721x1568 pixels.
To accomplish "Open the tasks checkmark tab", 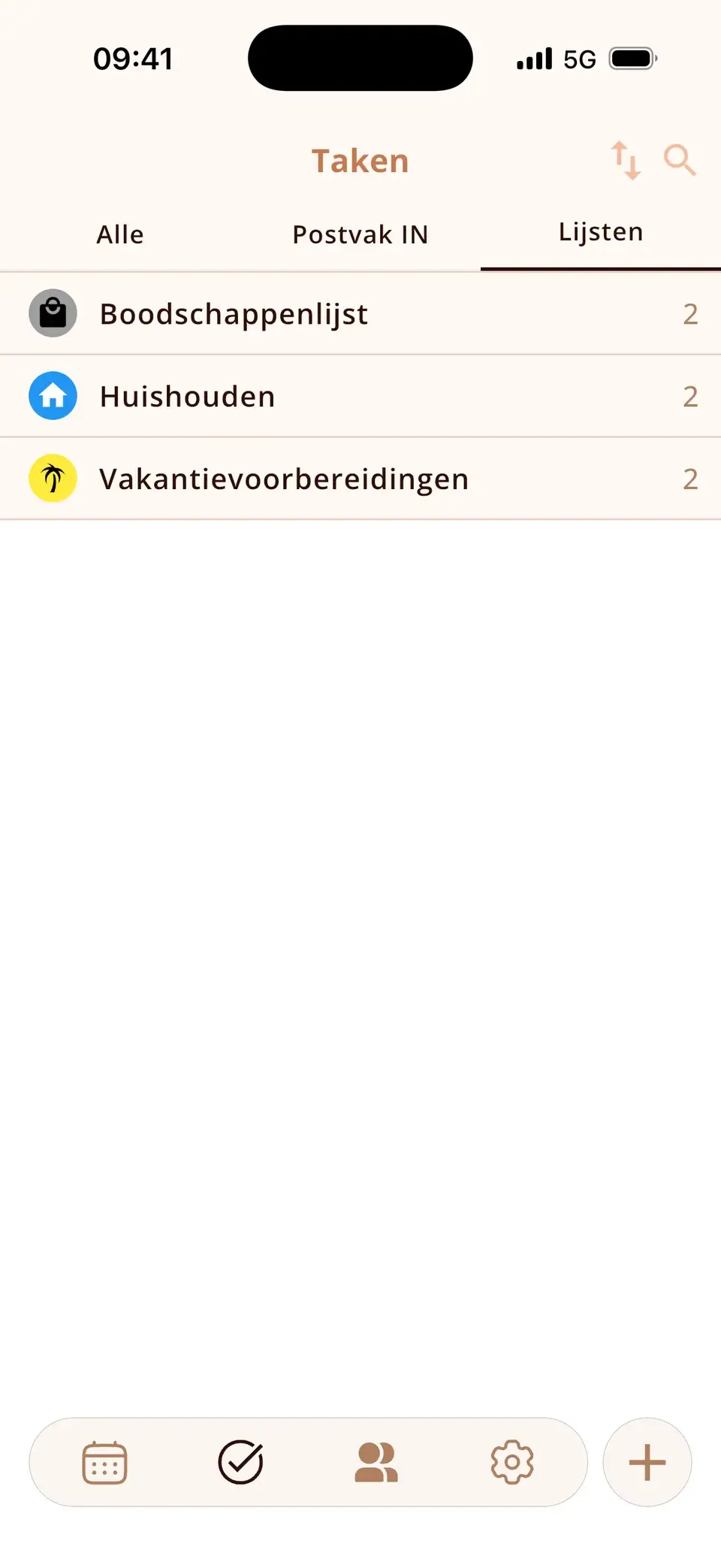I will pos(240,1462).
